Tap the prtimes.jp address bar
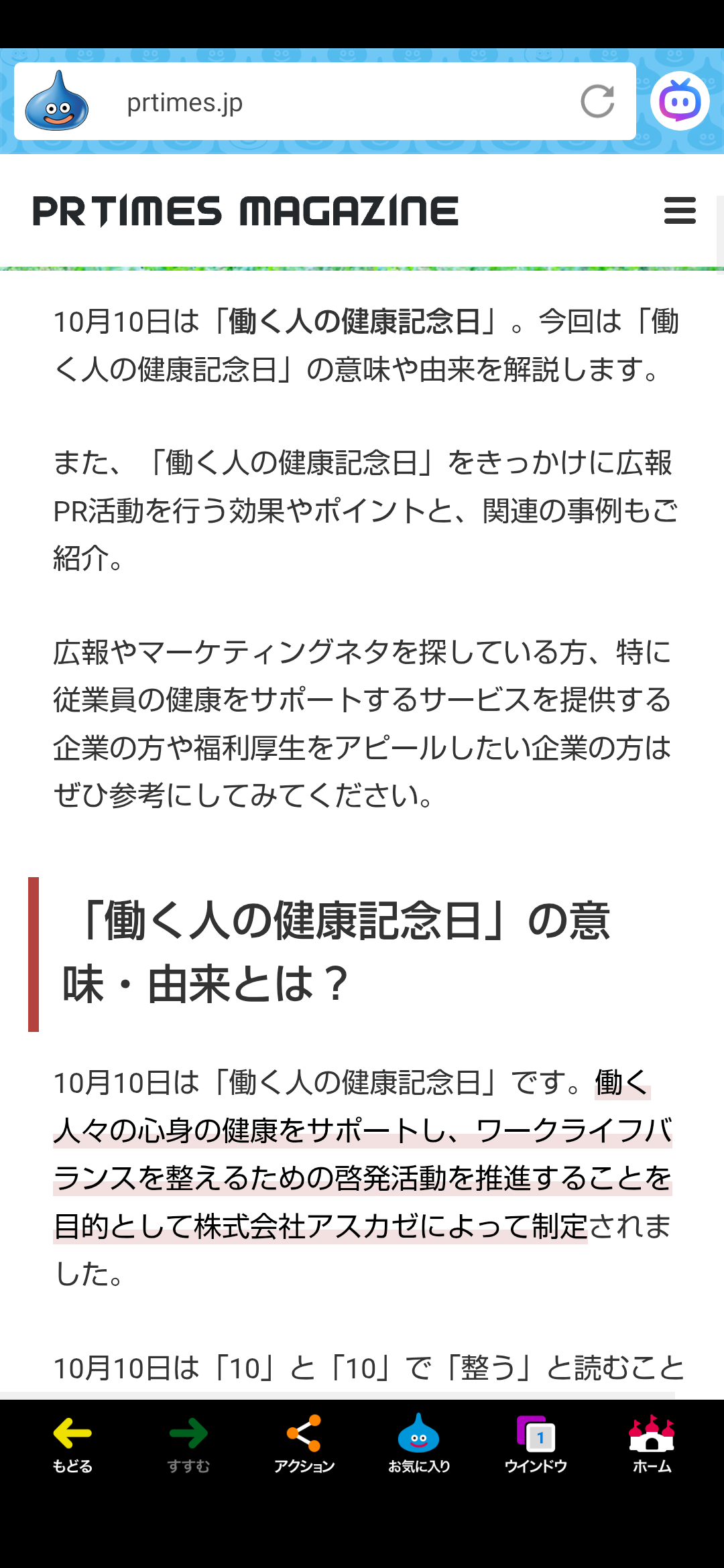 (x=322, y=103)
